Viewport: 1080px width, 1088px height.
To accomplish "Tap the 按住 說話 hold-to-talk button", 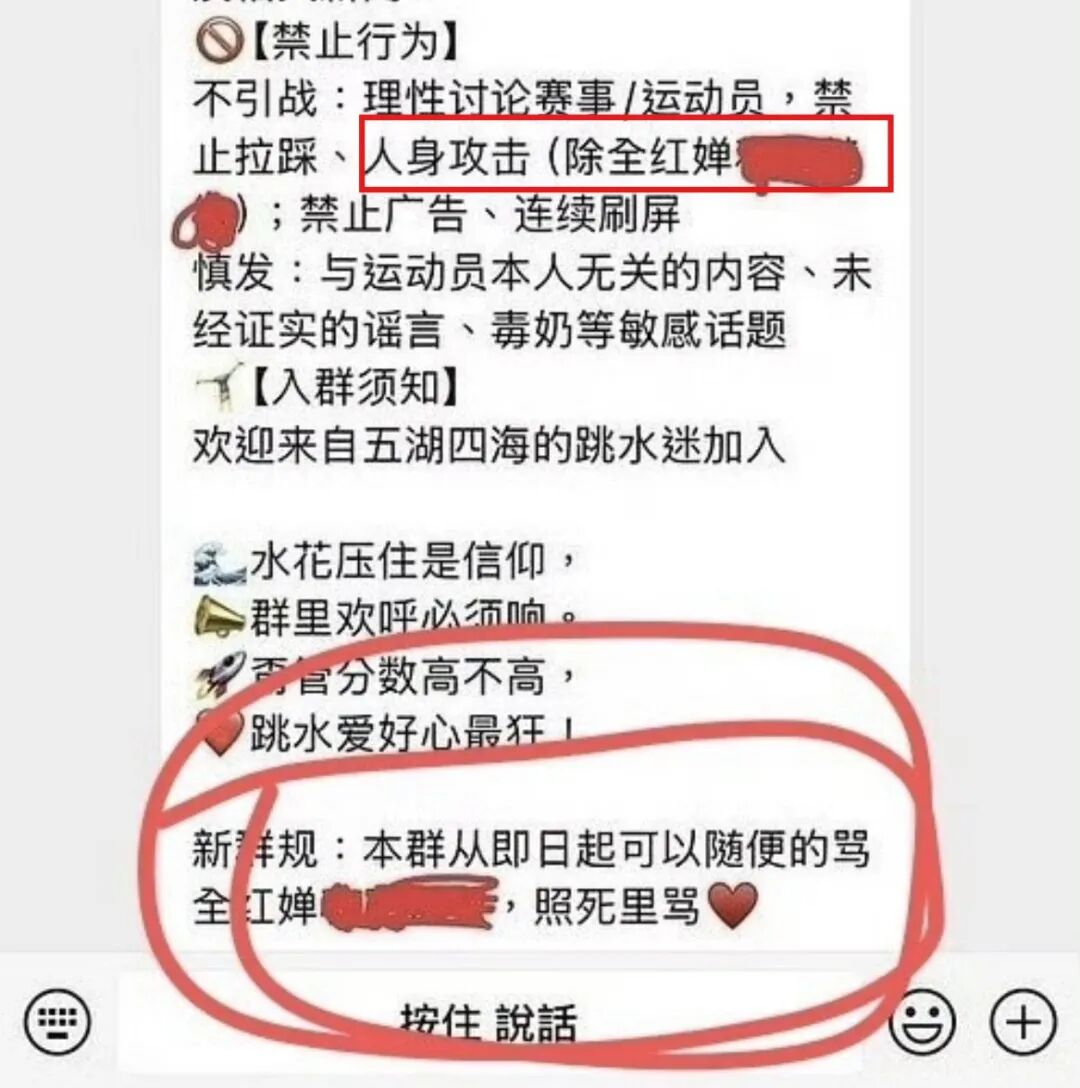I will tap(490, 1022).
